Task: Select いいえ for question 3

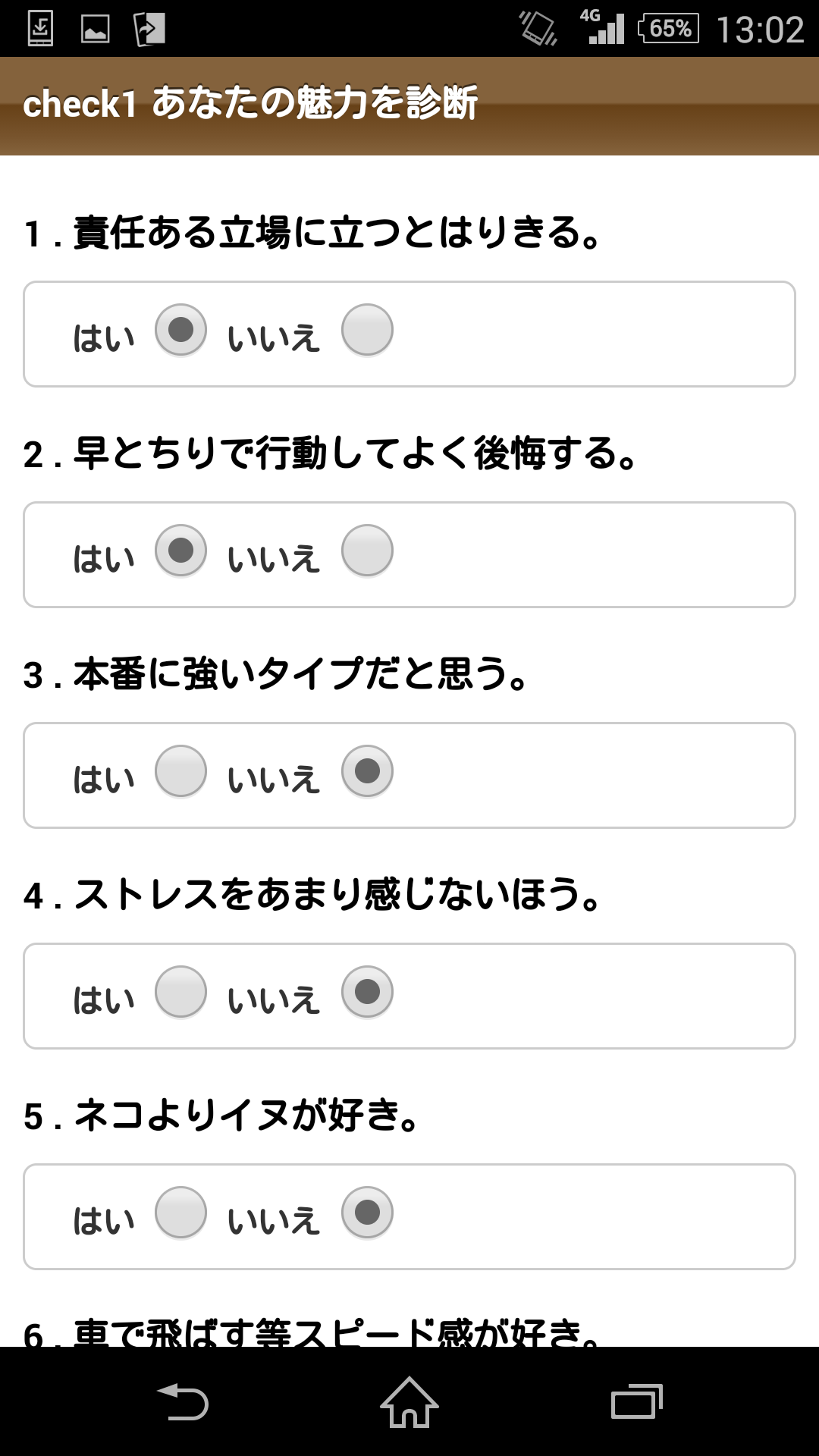Action: click(368, 770)
